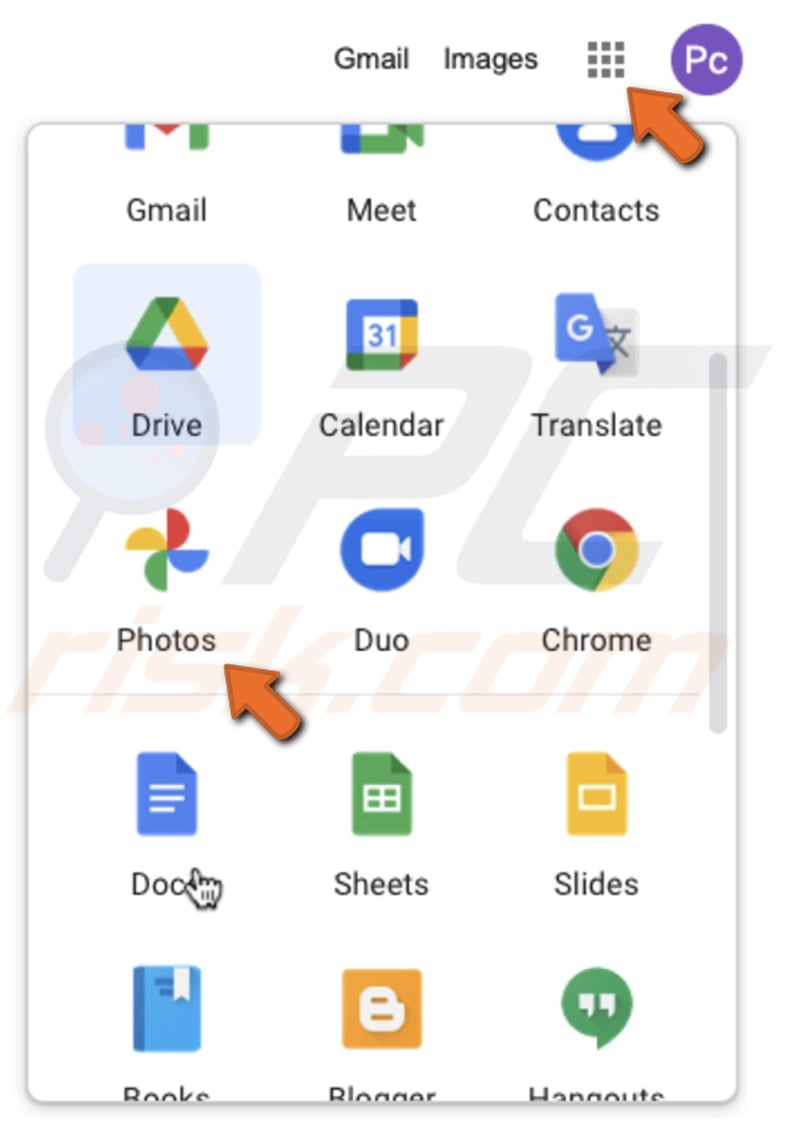Go to the Gmail menu link
790x1133 pixels.
372,60
